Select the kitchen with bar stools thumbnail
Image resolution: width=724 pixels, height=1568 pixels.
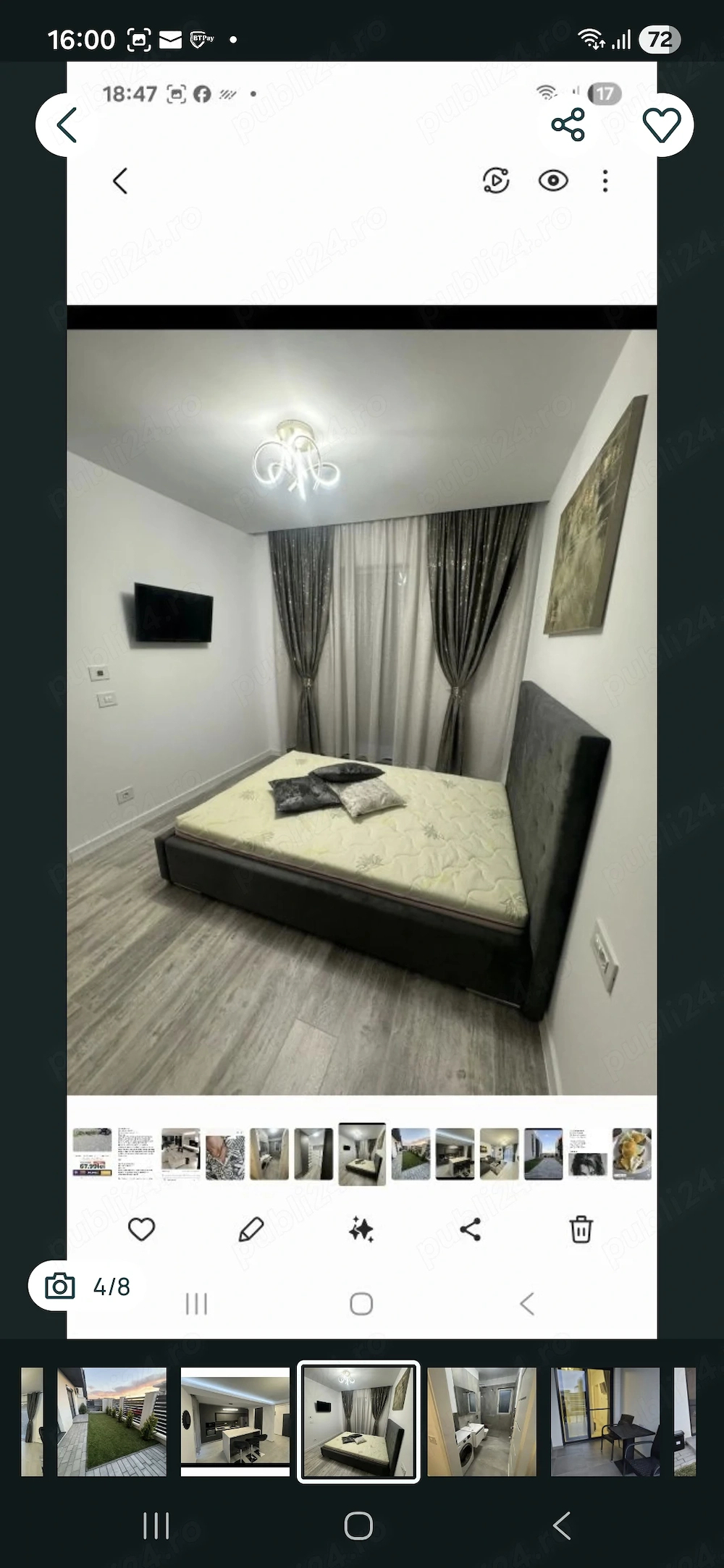coord(235,1421)
